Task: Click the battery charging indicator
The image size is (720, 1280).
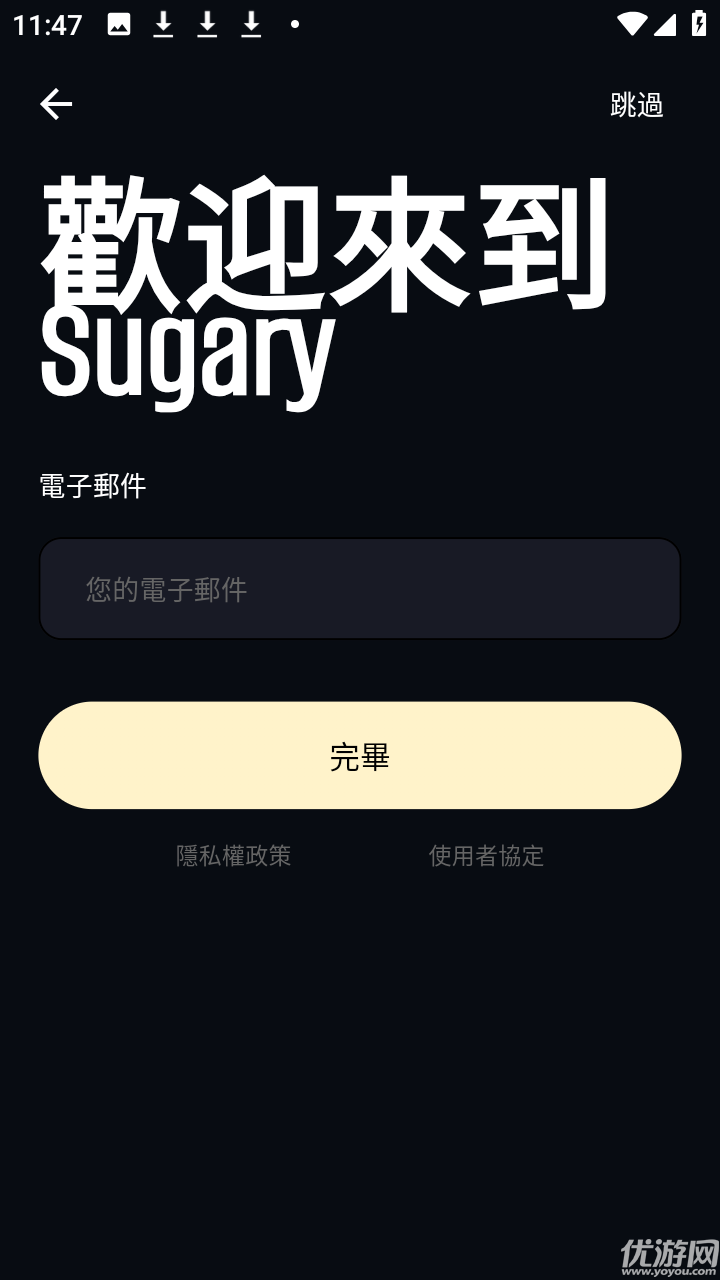Action: pos(699,24)
